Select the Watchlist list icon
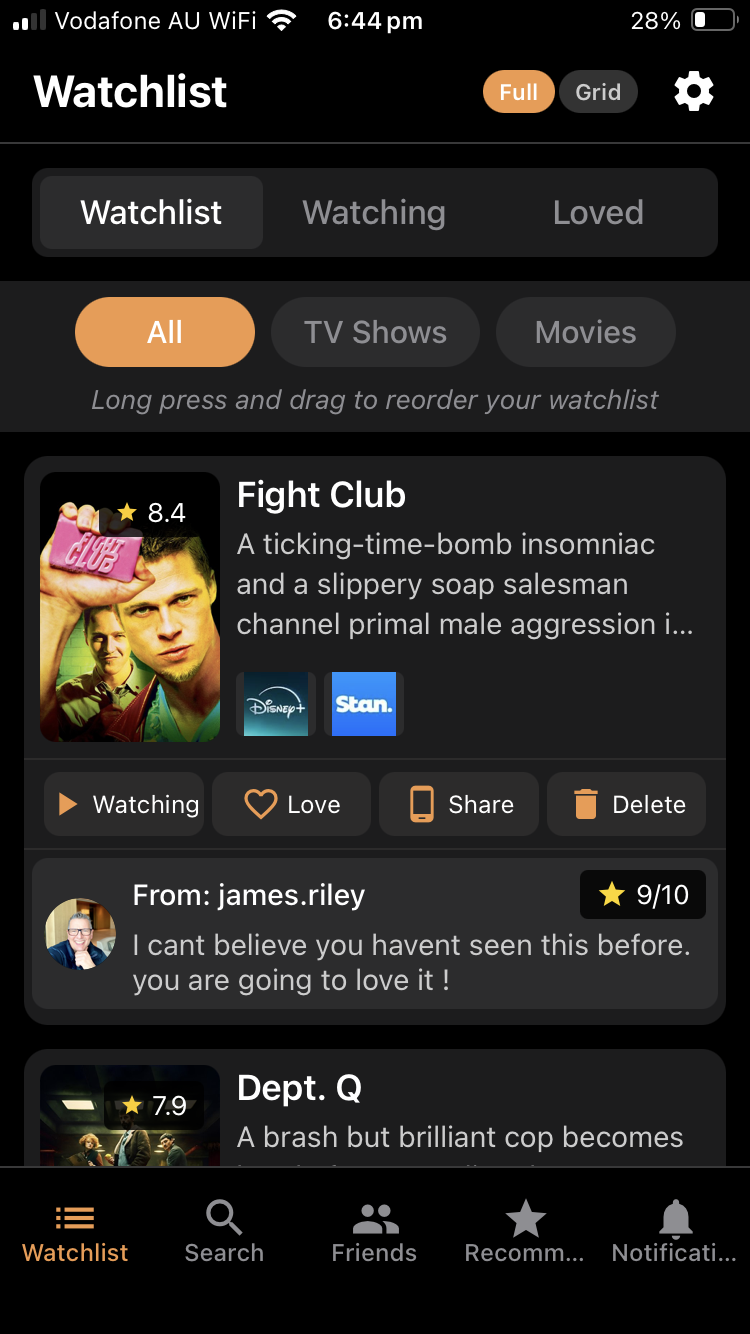This screenshot has width=750, height=1334. (74, 1219)
